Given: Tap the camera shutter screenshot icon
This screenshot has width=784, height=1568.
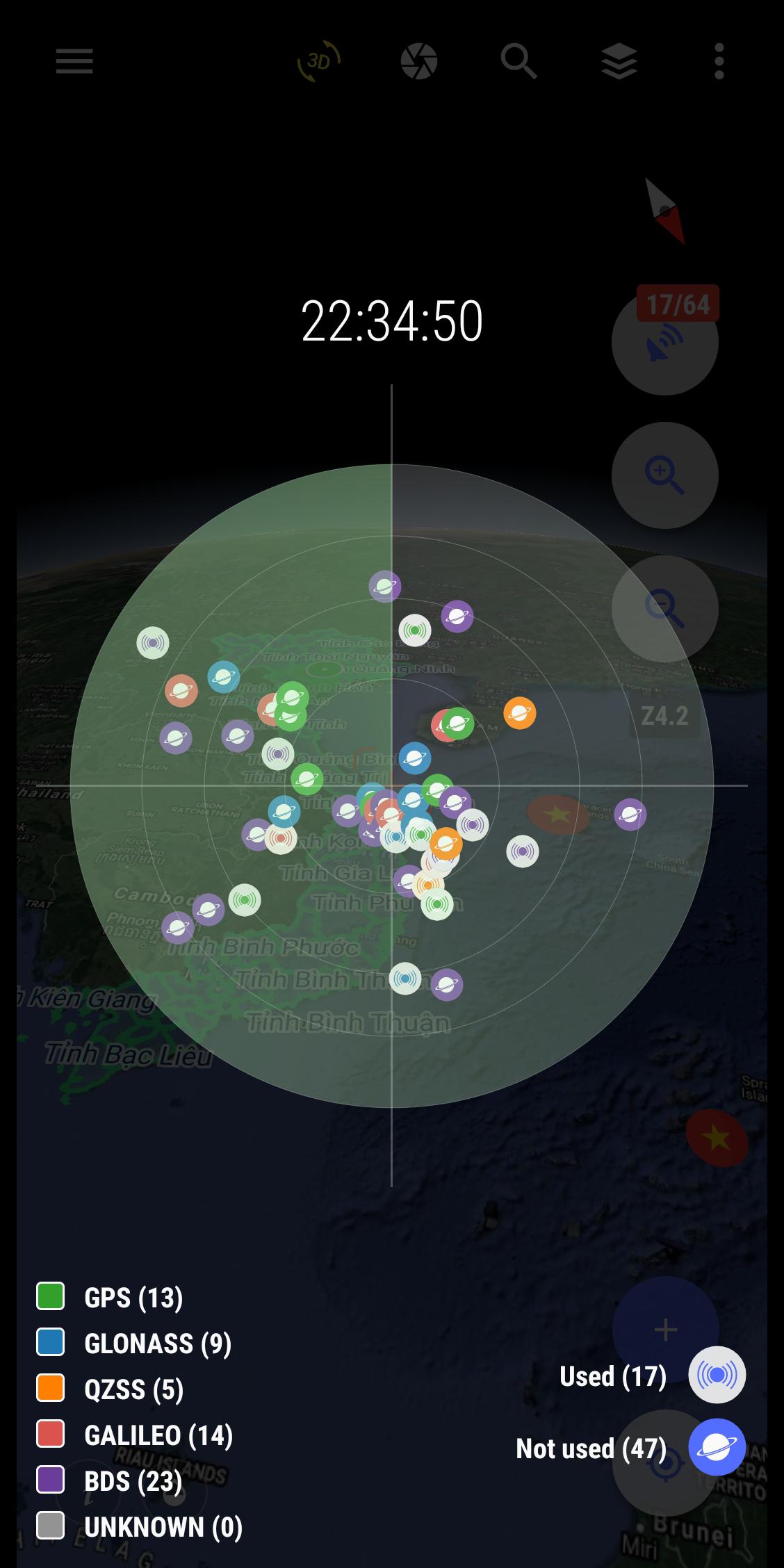Looking at the screenshot, I should point(418,61).
